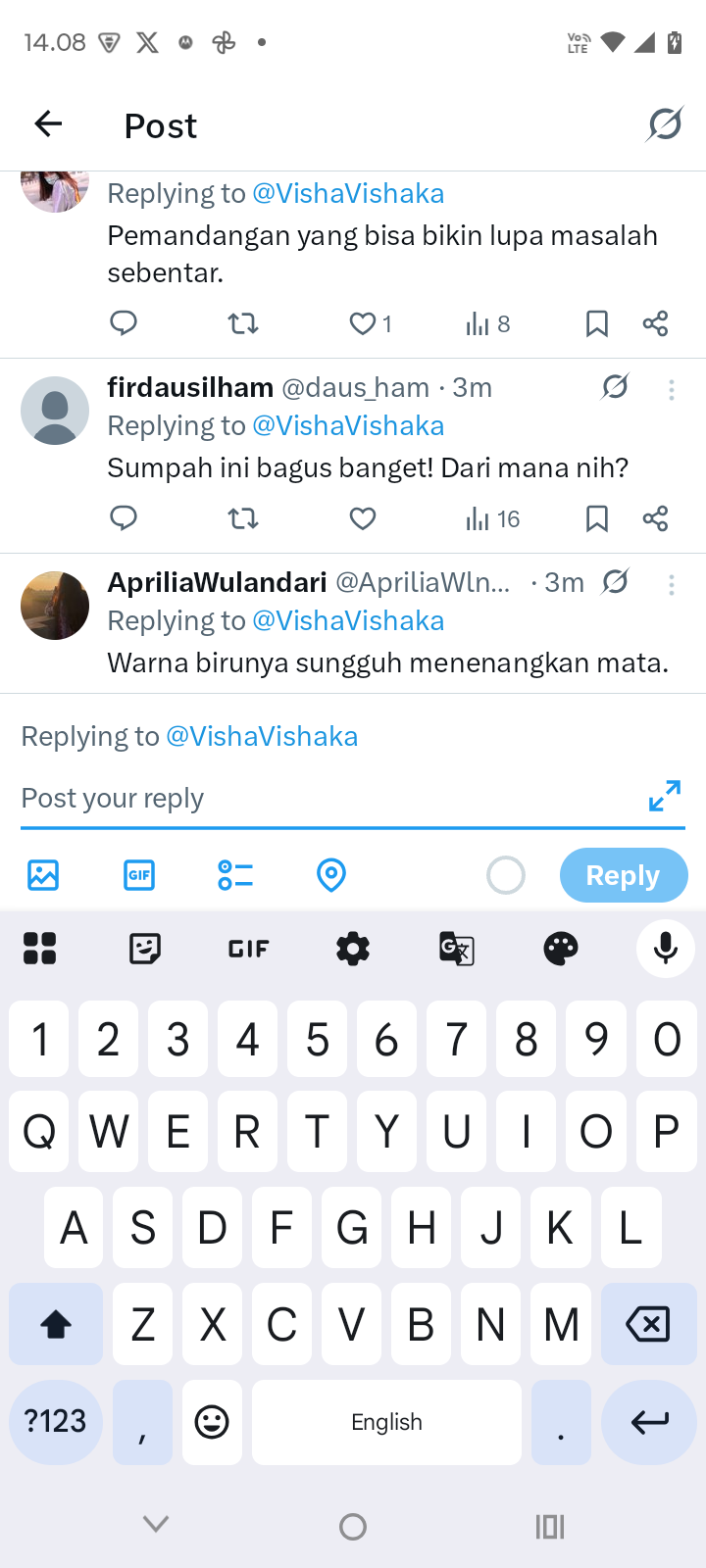This screenshot has height=1568, width=706.
Task: Open overflow menu on firdausilham's reply
Action: [672, 390]
